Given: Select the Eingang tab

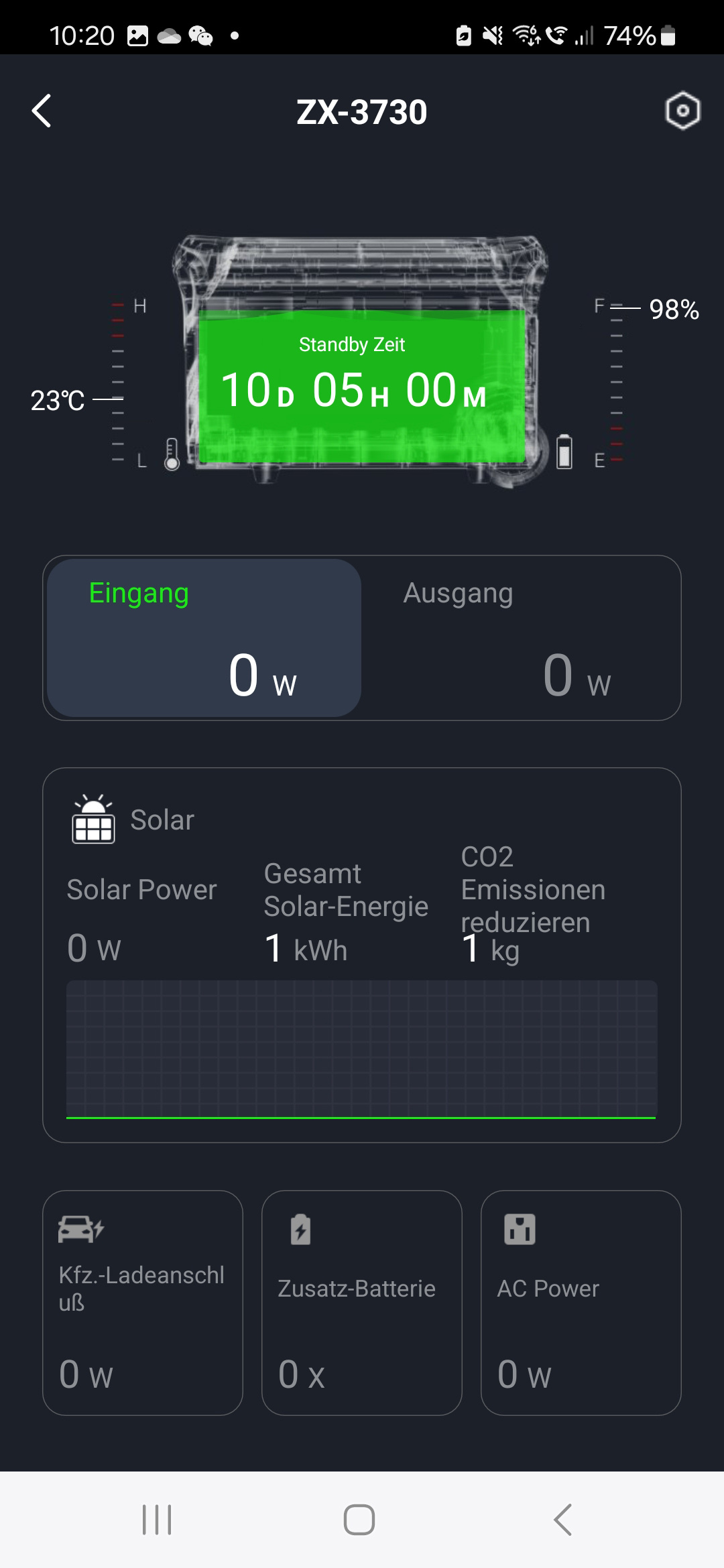Looking at the screenshot, I should click(x=204, y=638).
